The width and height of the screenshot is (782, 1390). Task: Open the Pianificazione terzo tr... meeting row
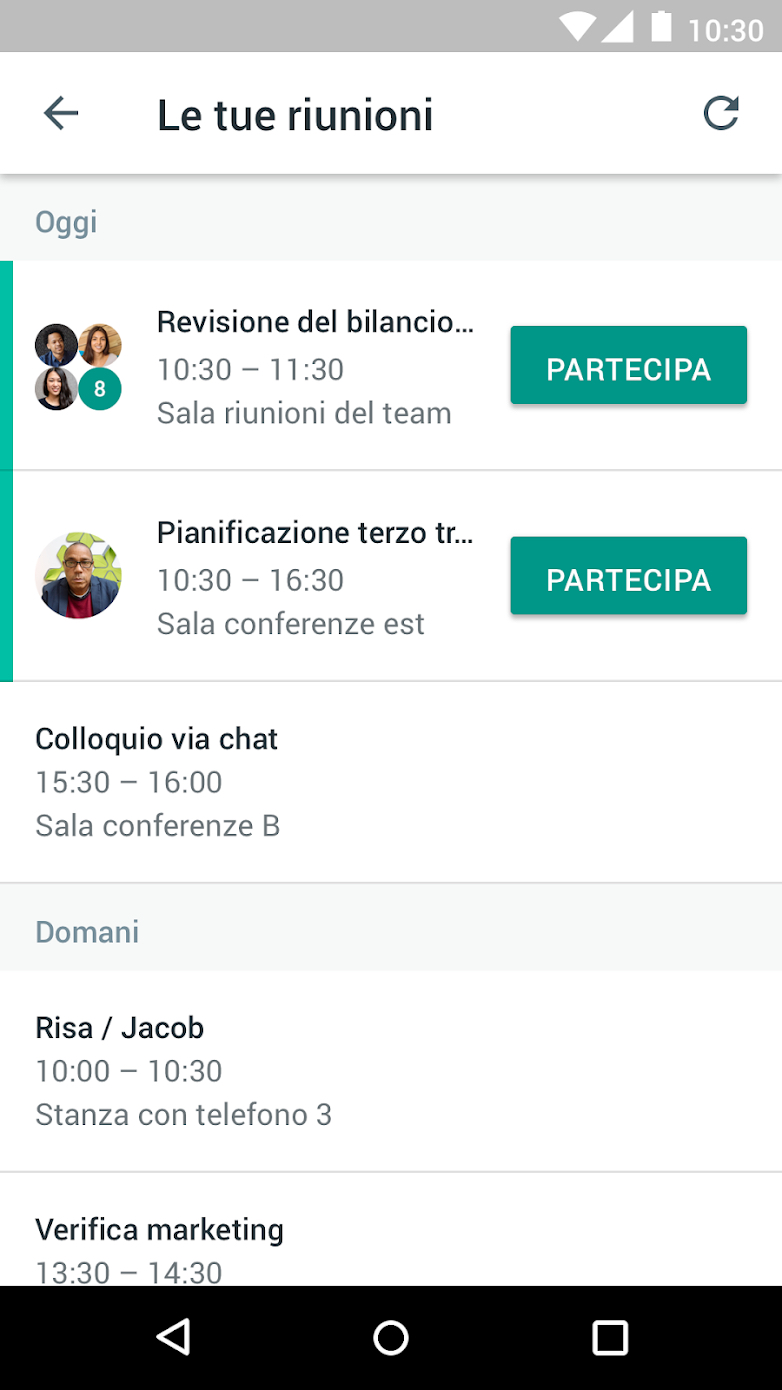click(x=314, y=577)
